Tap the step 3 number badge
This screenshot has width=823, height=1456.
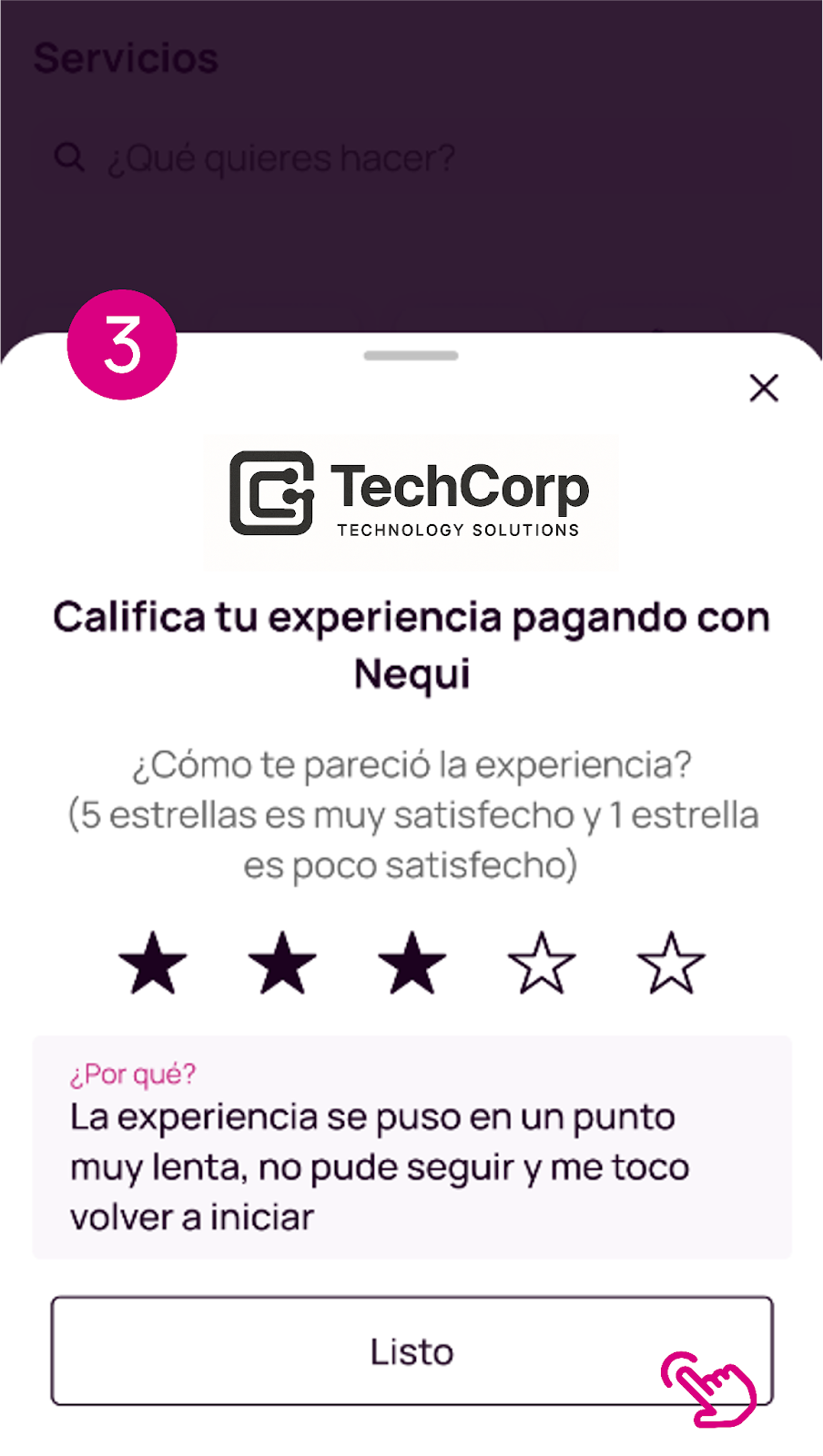click(x=121, y=345)
